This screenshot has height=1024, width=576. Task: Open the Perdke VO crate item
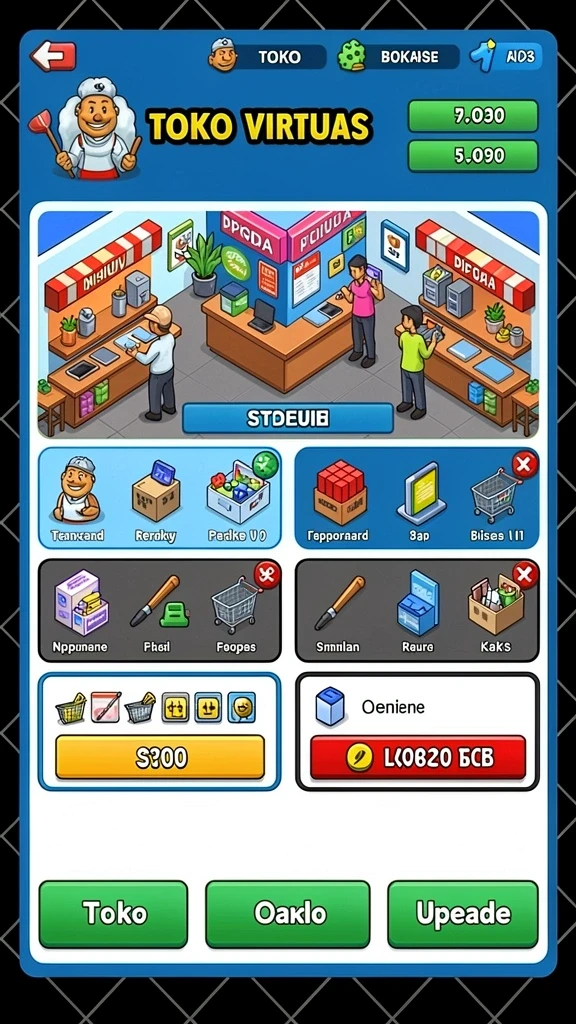click(237, 500)
